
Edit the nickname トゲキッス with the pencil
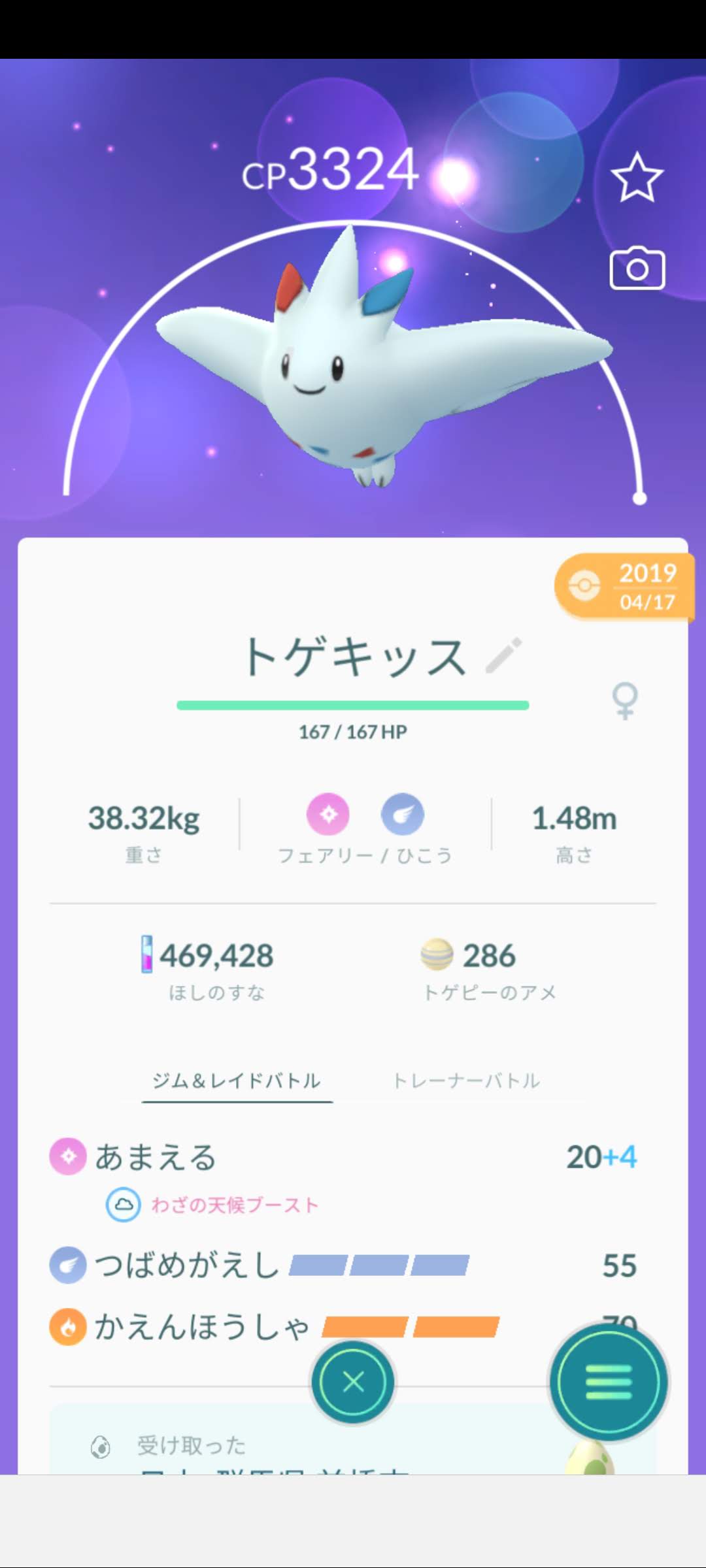(x=504, y=655)
